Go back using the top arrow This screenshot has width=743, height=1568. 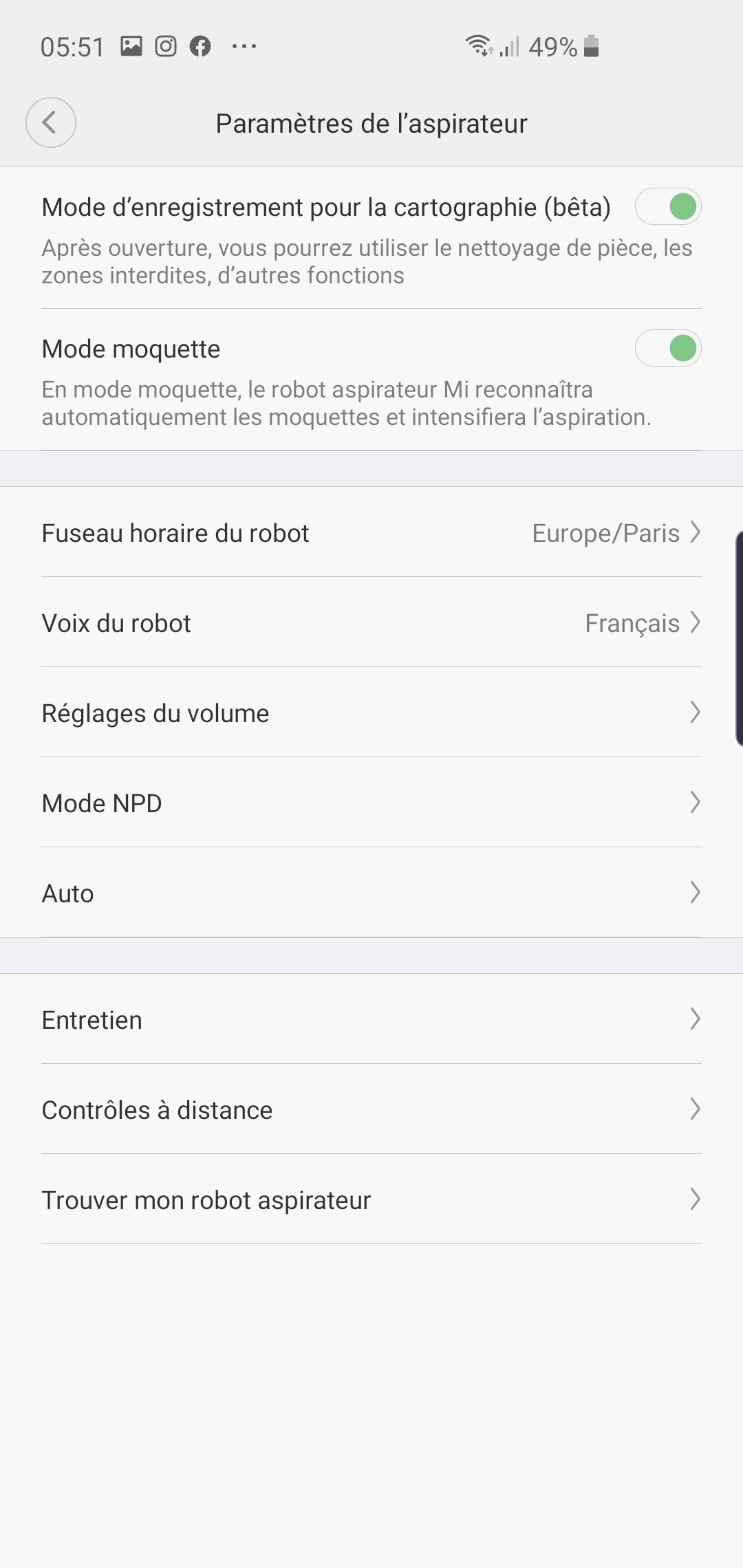point(51,122)
